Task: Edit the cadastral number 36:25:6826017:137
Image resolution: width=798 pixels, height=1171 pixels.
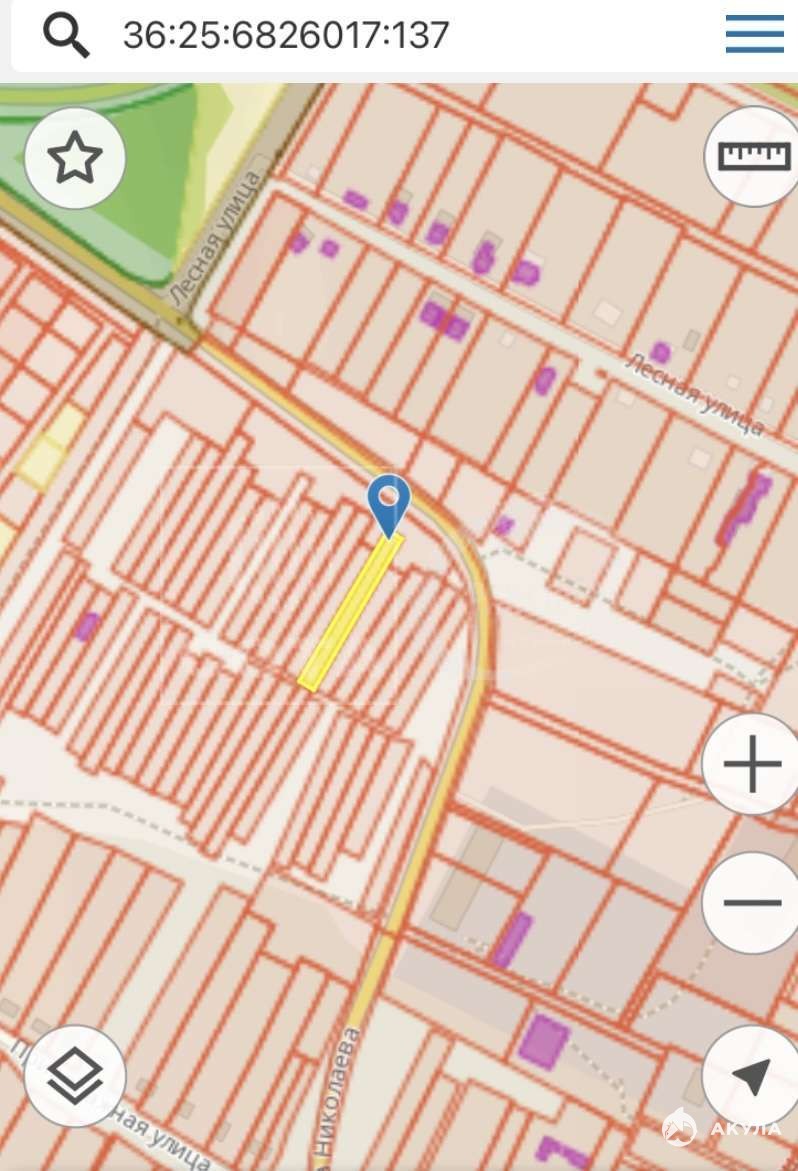Action: (x=286, y=35)
